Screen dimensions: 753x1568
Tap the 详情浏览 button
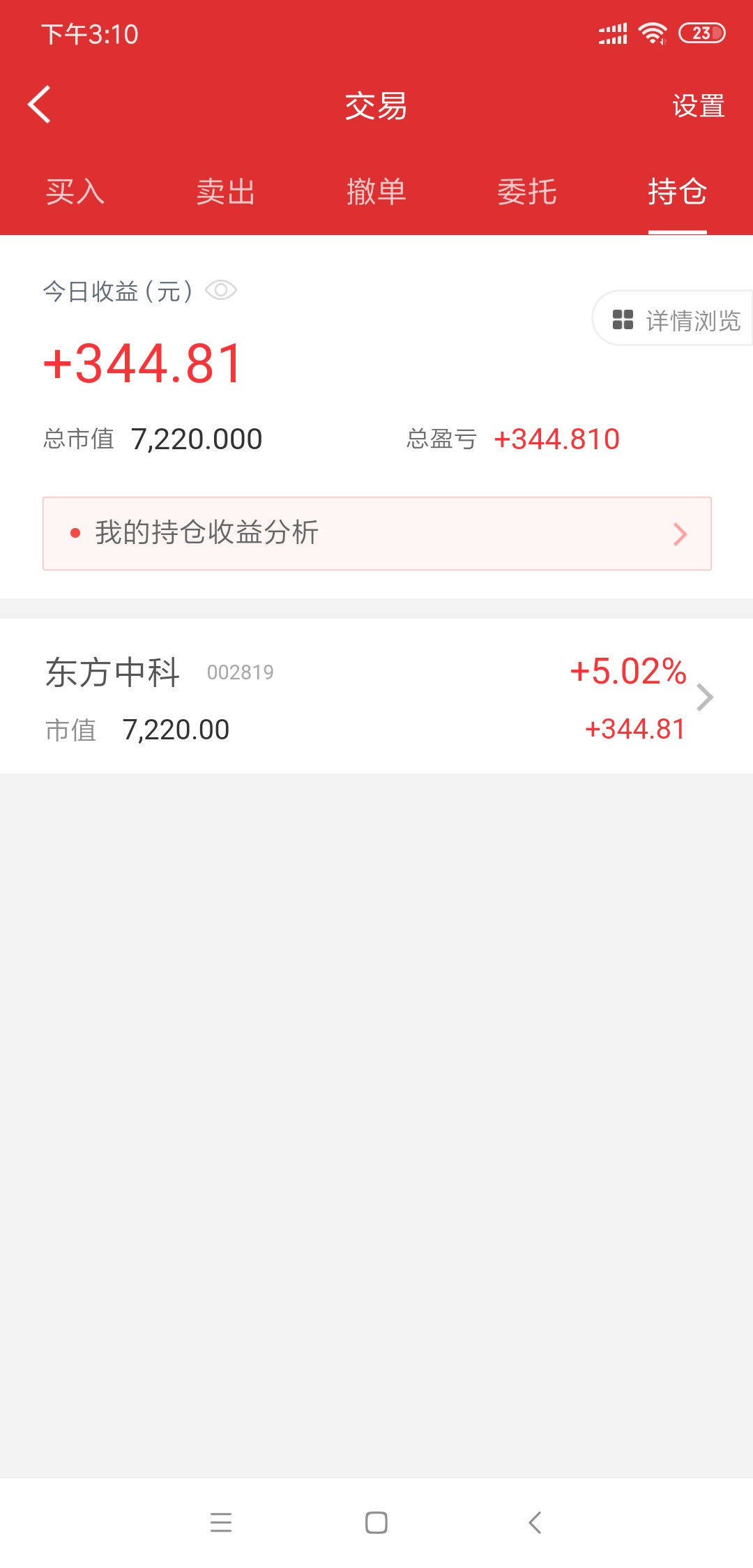coord(673,319)
